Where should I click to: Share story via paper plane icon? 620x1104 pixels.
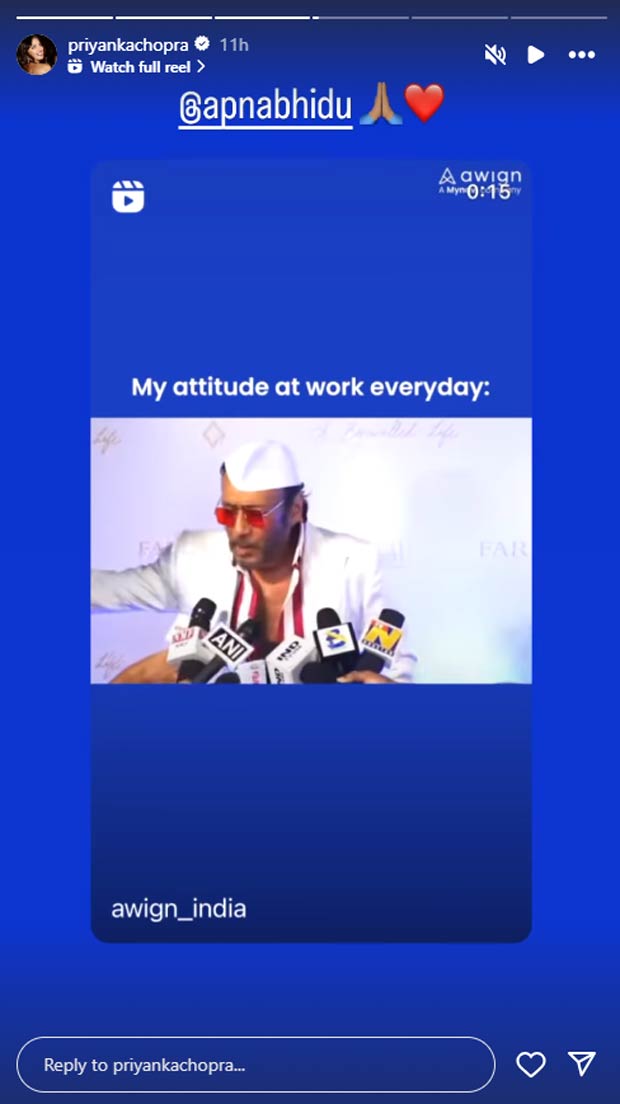click(x=582, y=1064)
